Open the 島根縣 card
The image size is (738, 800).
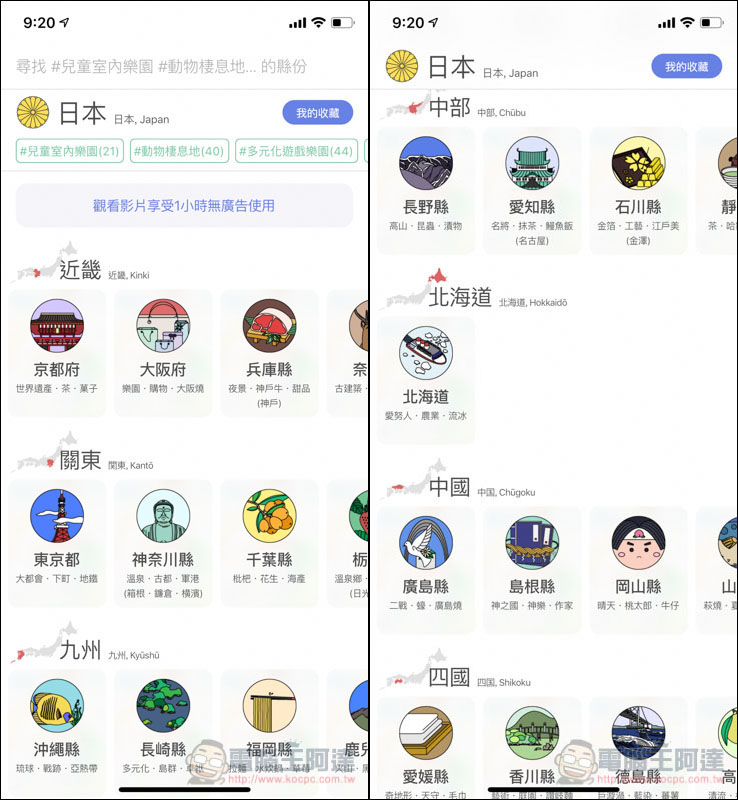tap(531, 565)
